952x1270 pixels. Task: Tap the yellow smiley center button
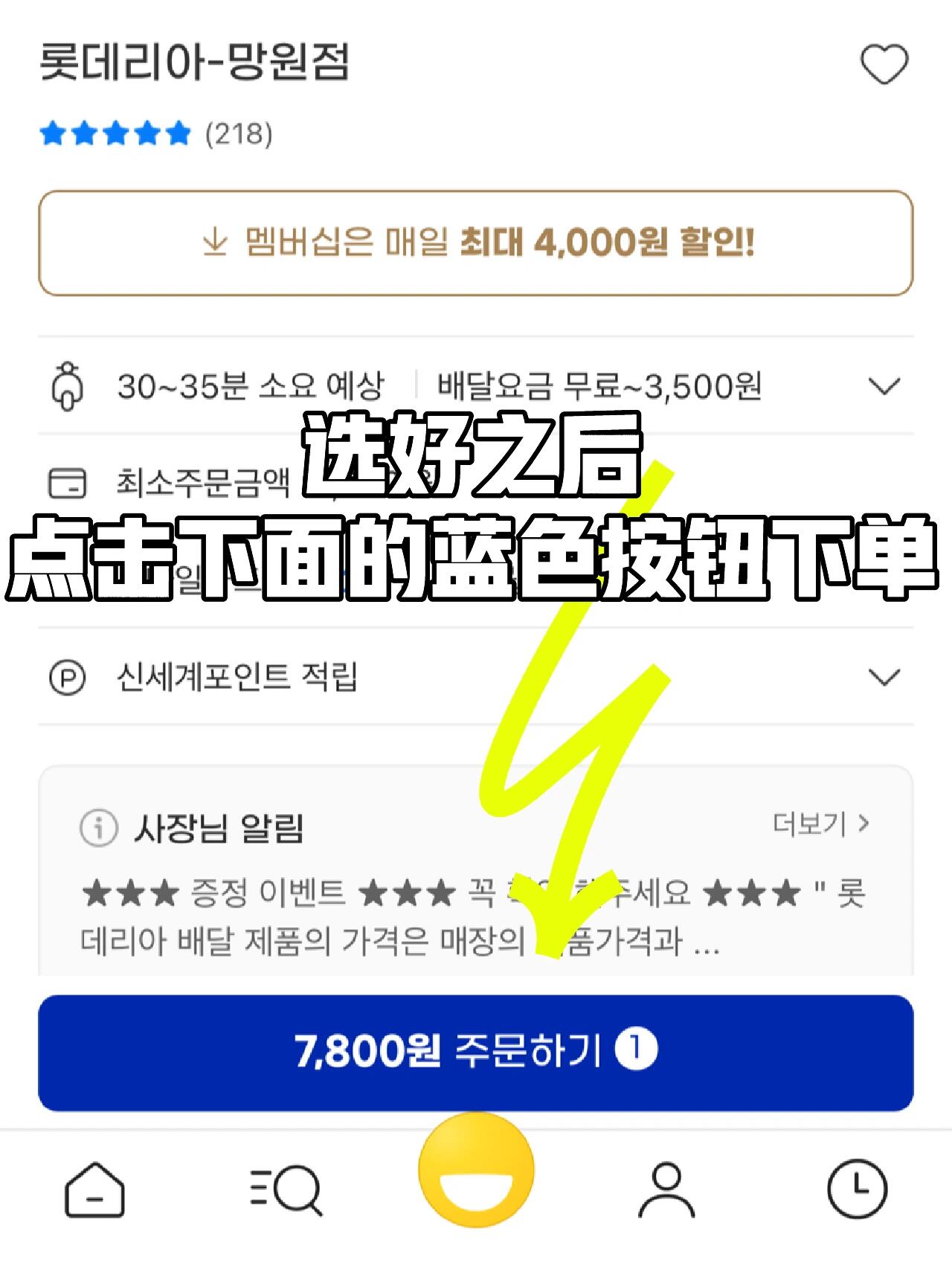[x=476, y=1170]
